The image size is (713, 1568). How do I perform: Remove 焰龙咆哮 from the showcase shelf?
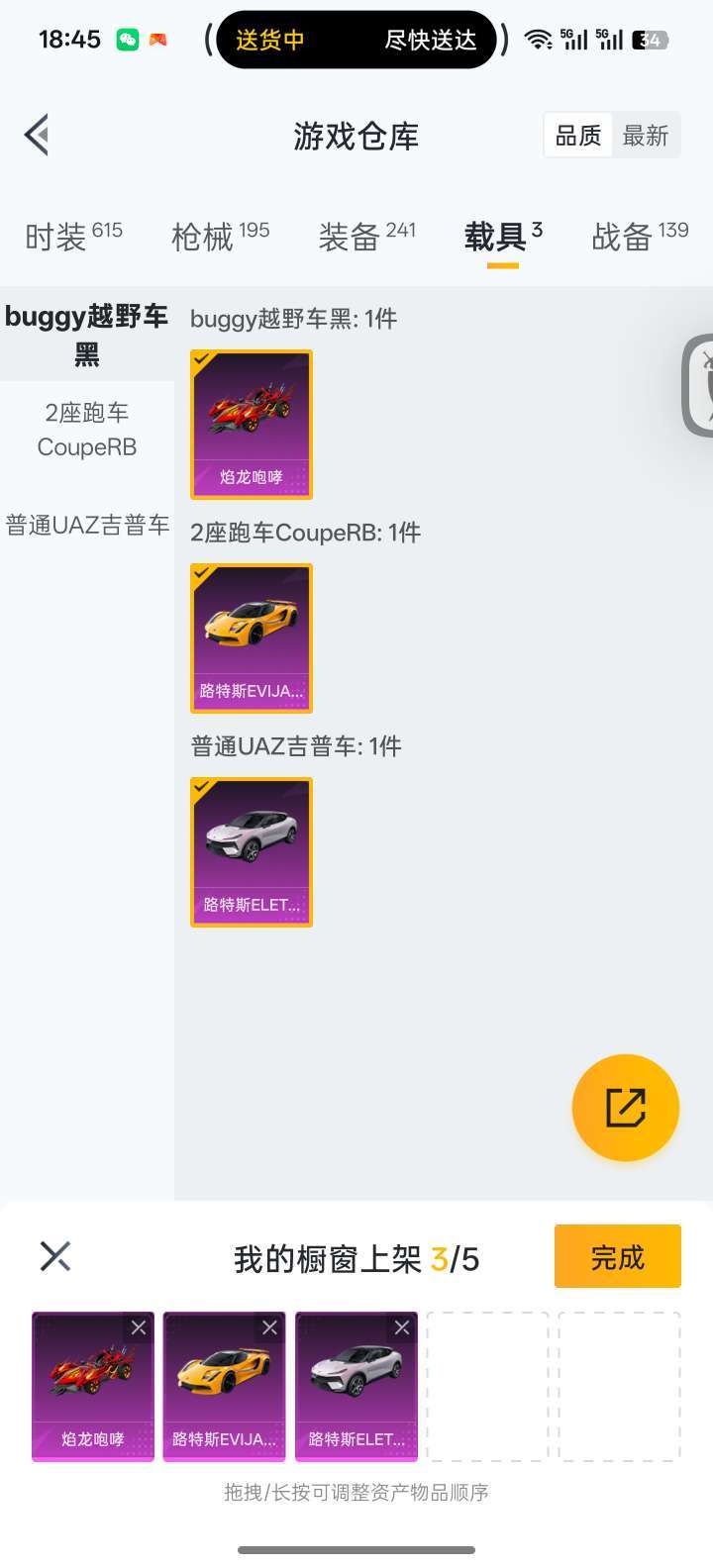coord(138,1327)
